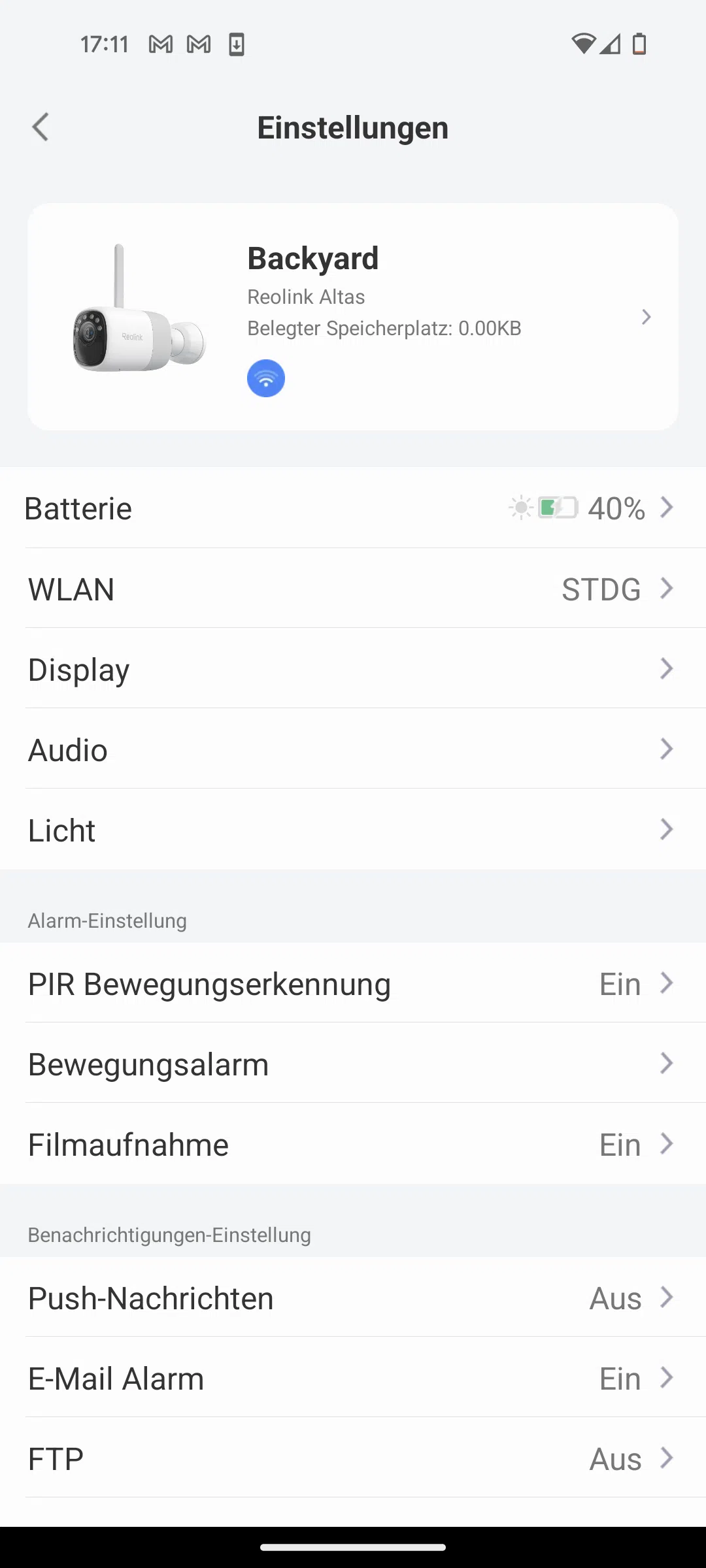Open Audio settings
706x1568 pixels.
353,749
